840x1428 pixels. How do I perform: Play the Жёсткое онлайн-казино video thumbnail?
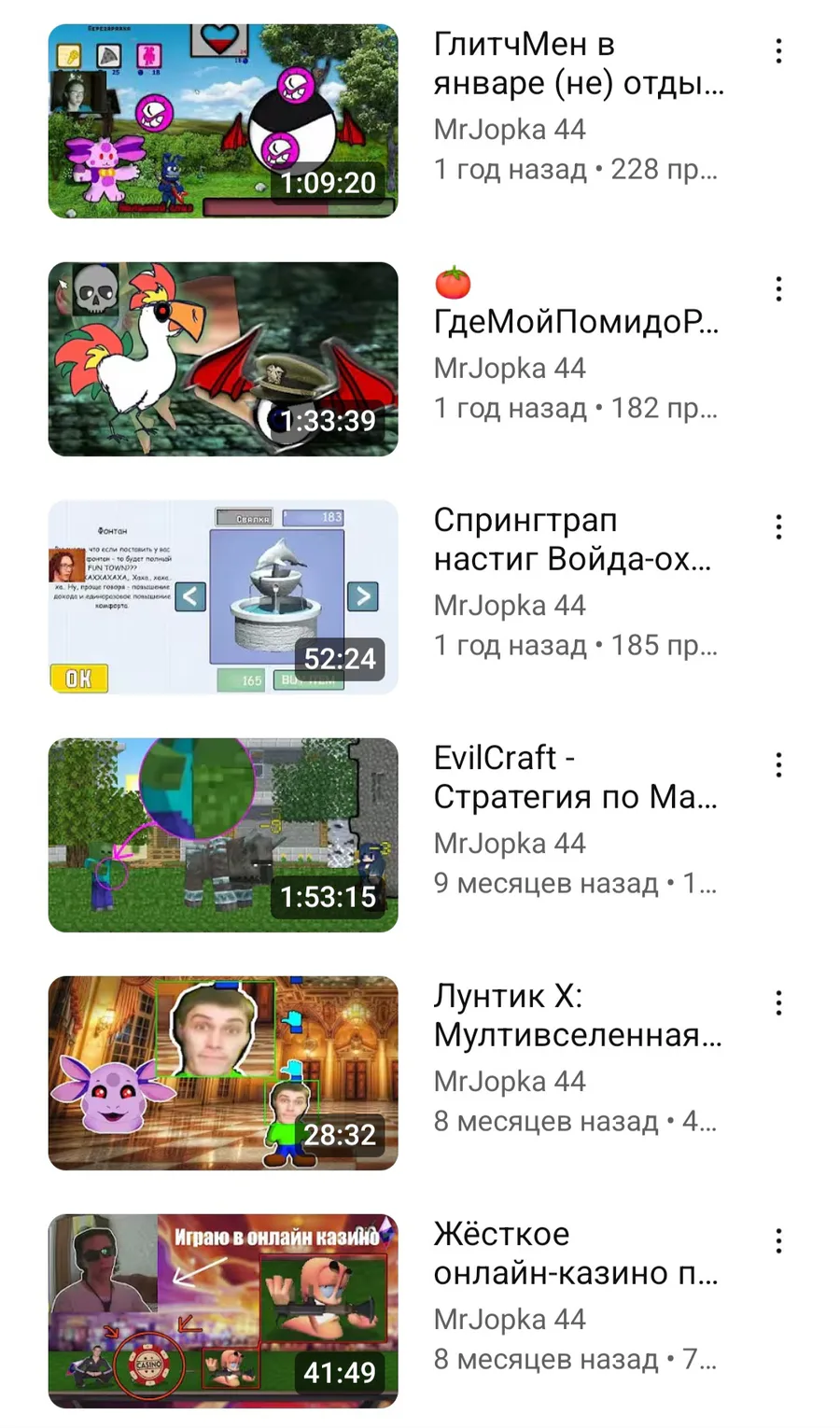point(223,1311)
